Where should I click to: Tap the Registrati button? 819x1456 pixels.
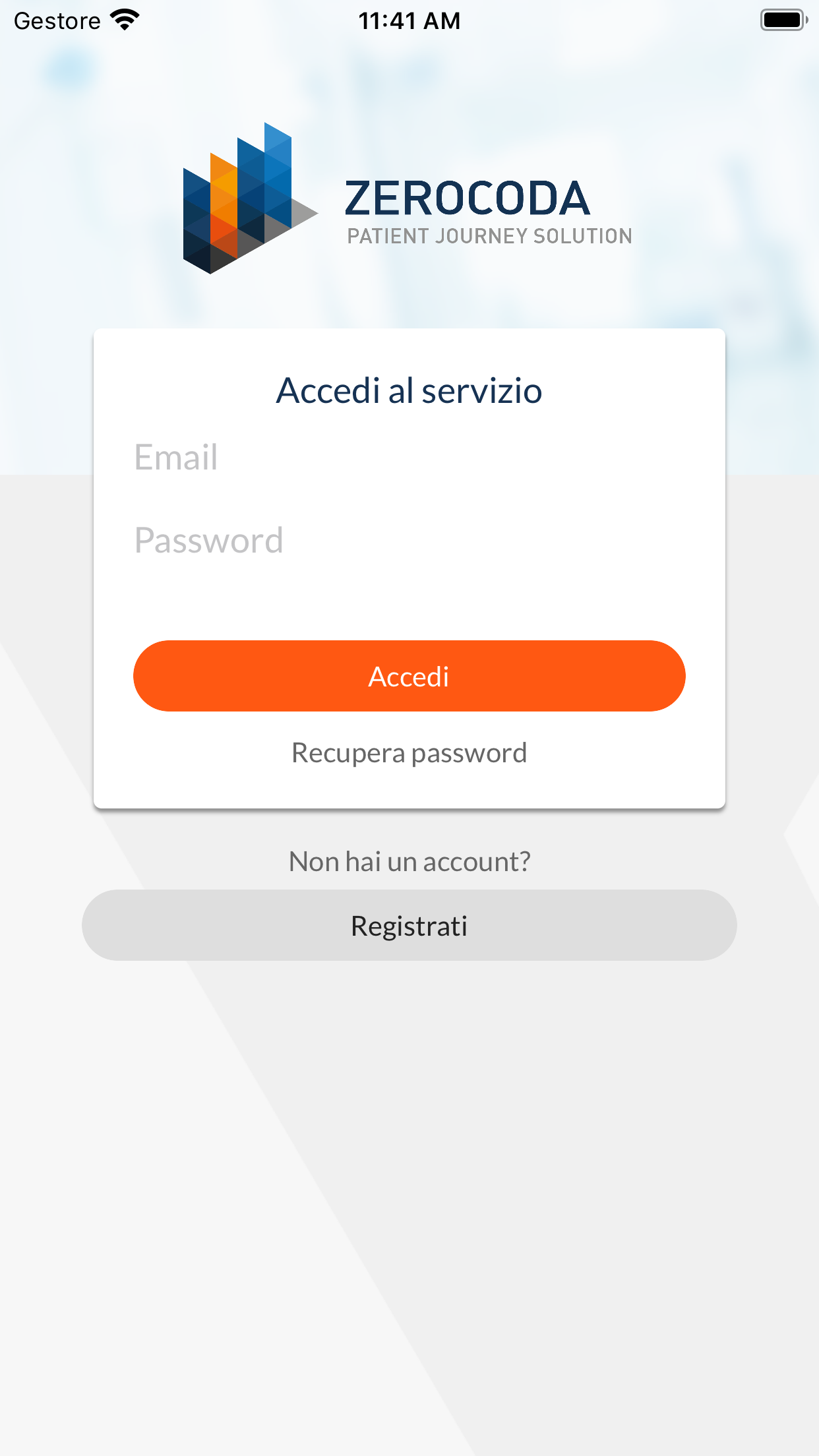(x=409, y=925)
